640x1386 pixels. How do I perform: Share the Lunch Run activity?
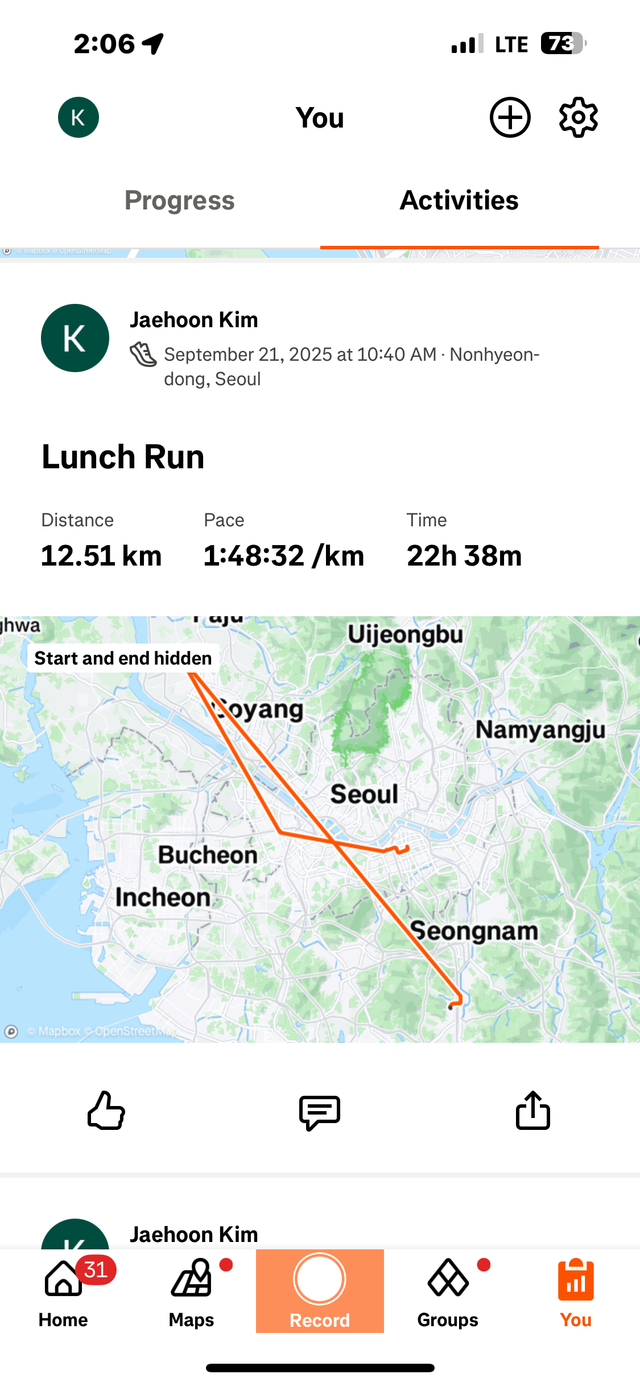pos(533,1111)
